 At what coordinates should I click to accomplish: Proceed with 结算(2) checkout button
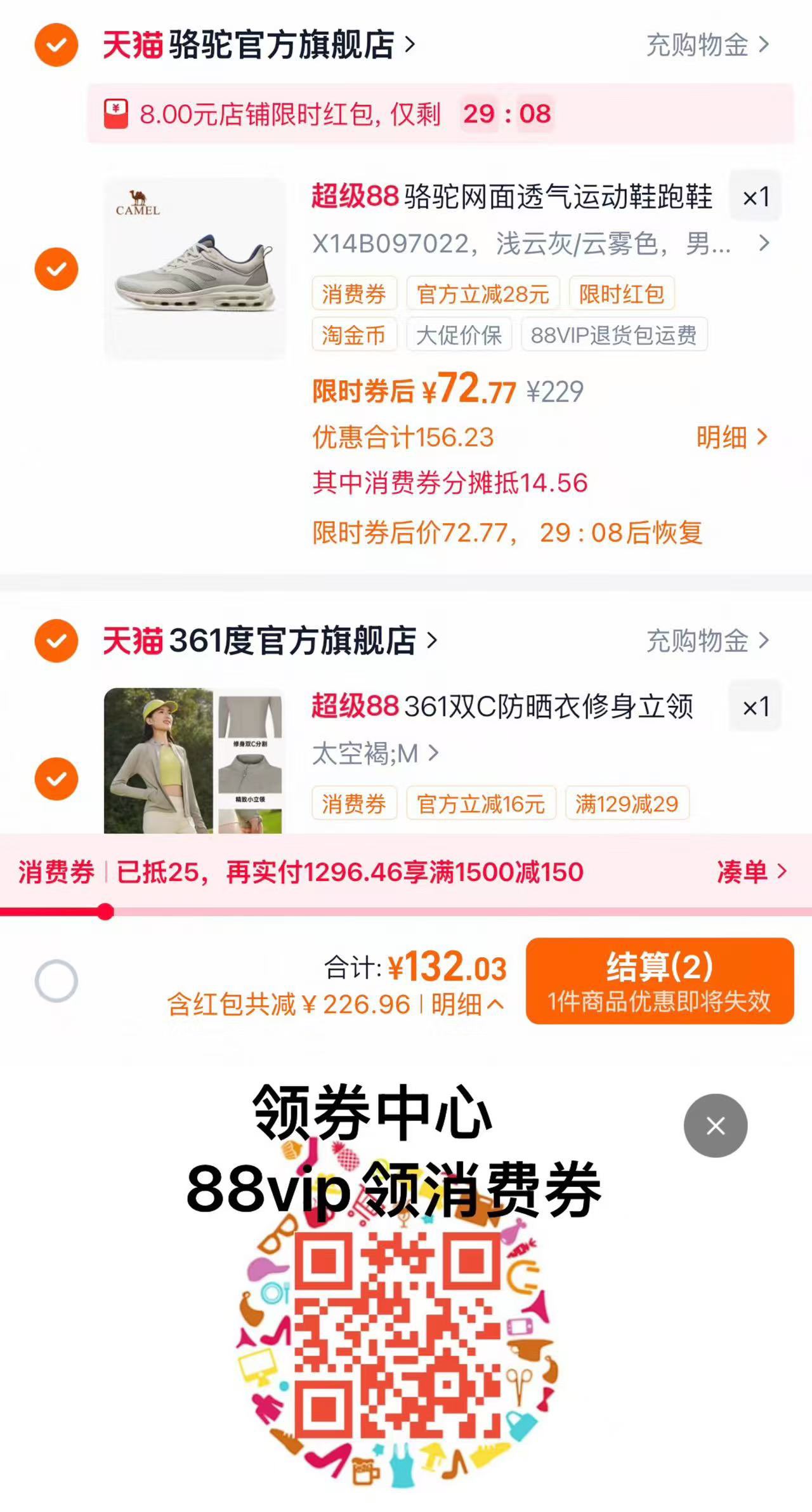[659, 981]
